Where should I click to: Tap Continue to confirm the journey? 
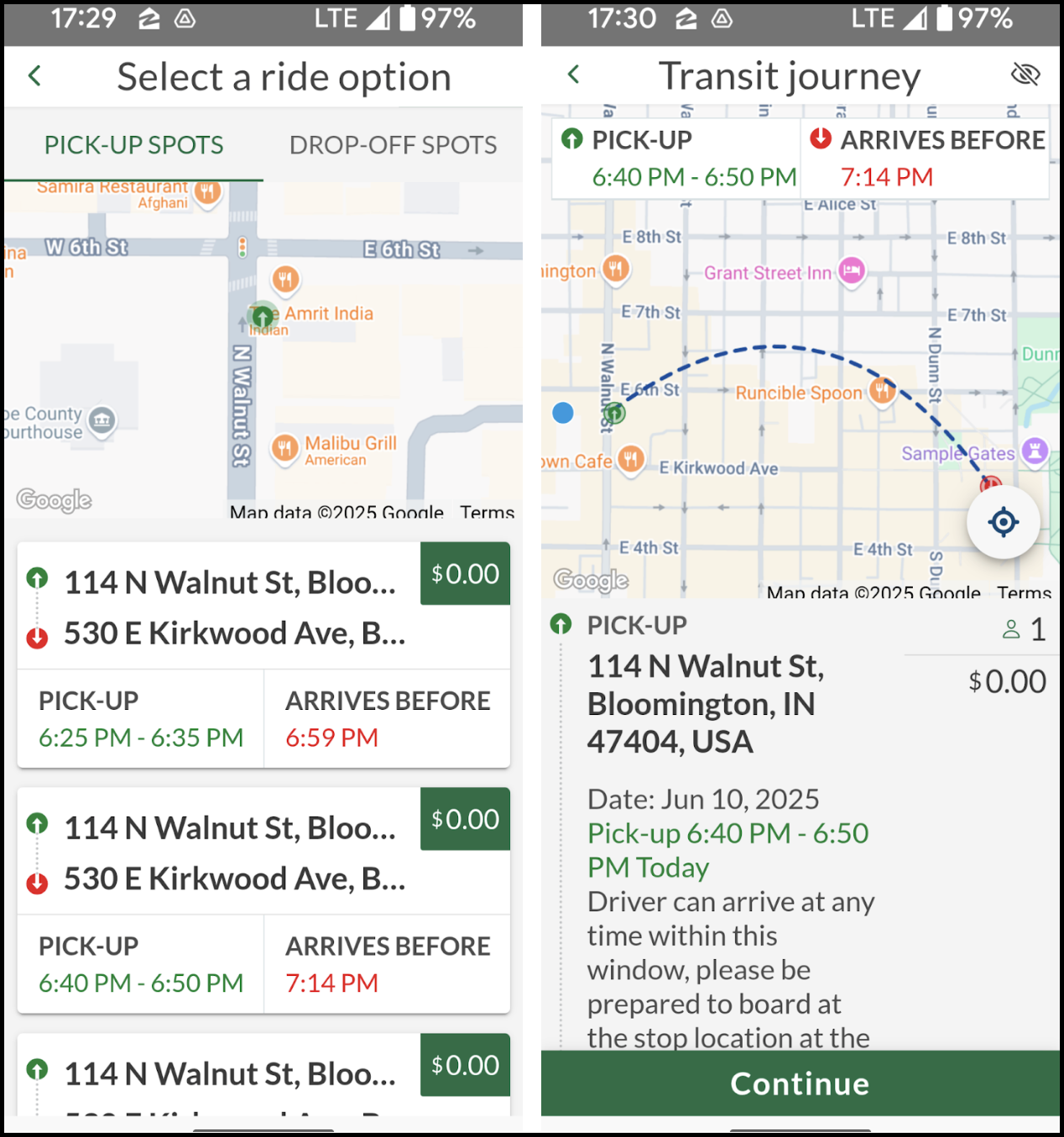800,1083
